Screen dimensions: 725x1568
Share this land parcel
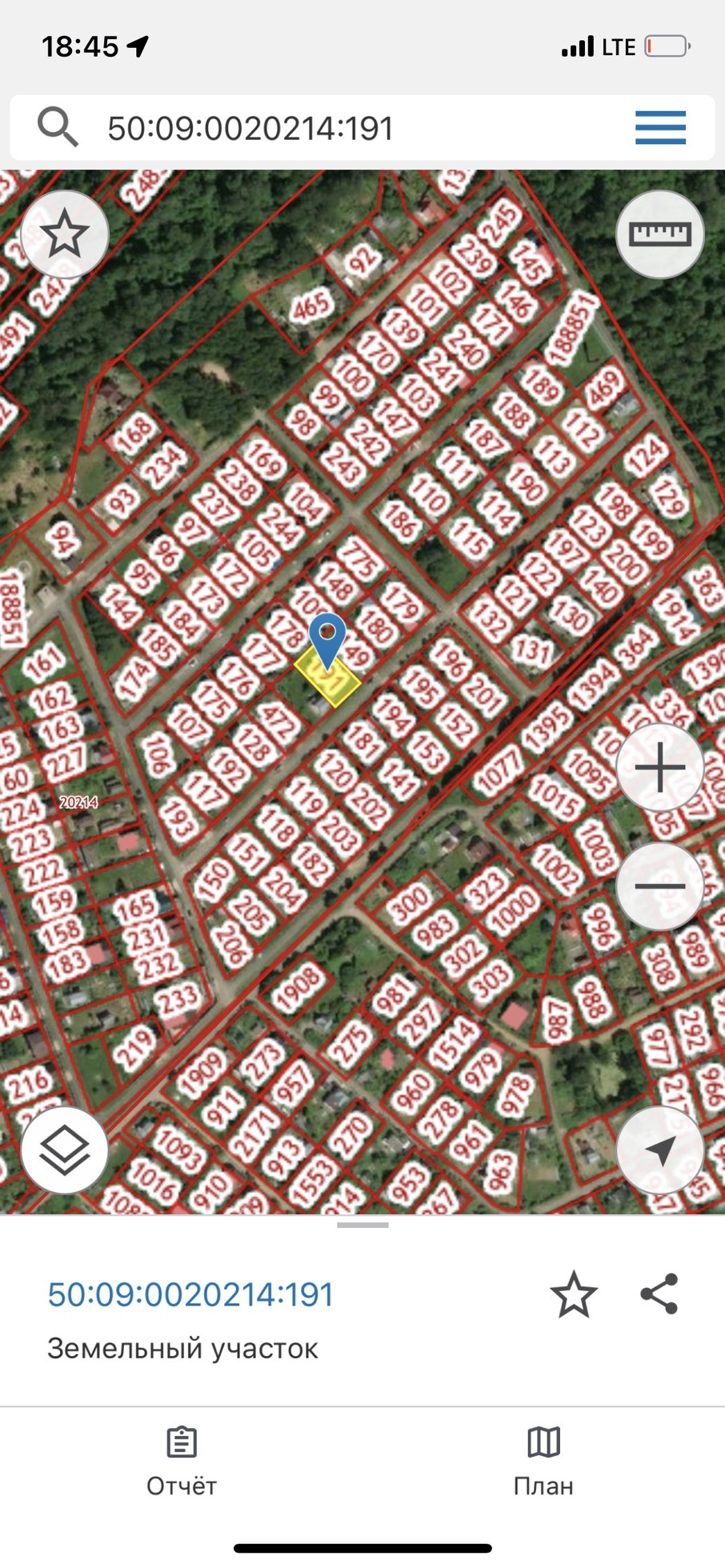(659, 1294)
